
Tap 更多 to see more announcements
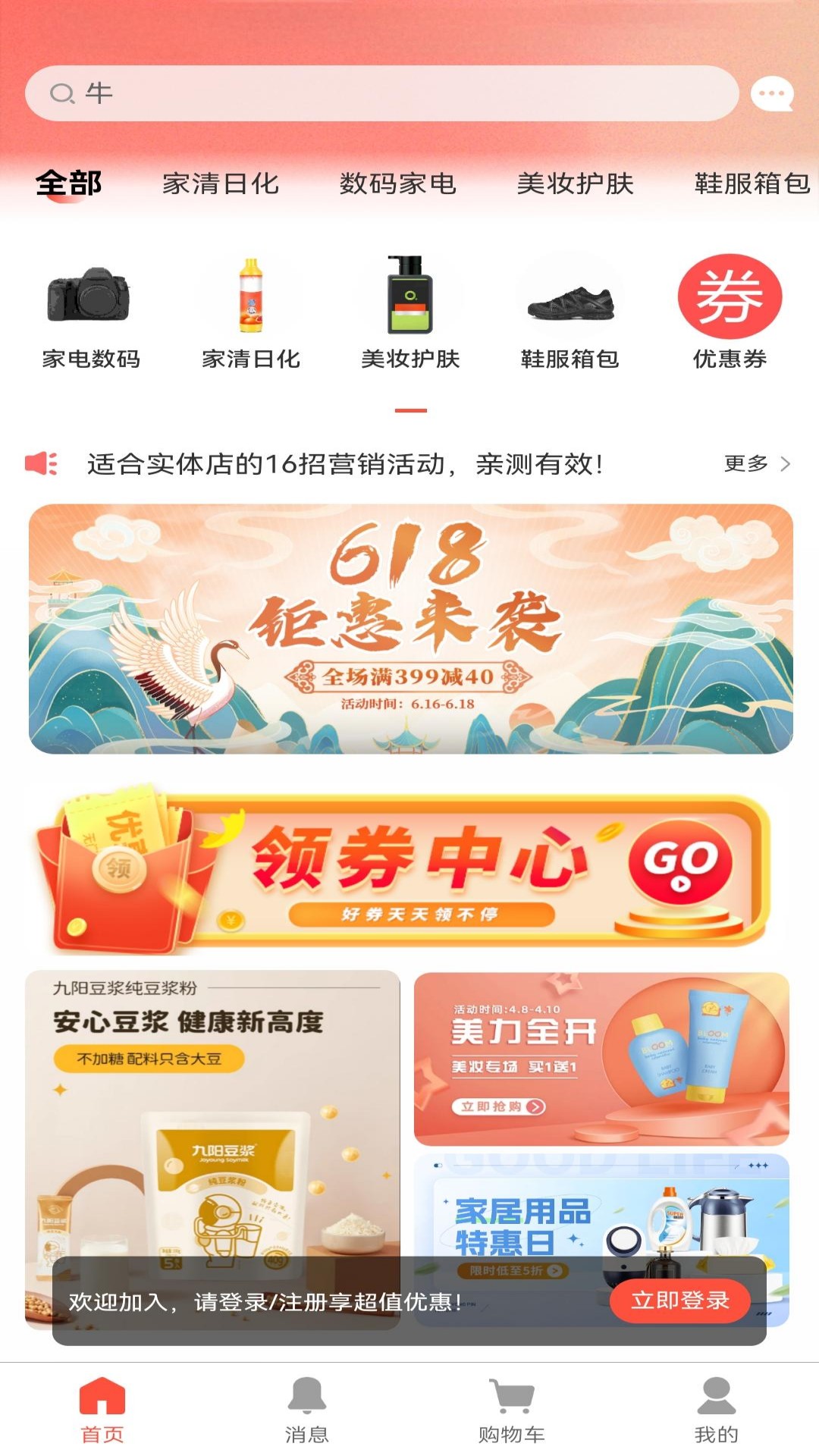[756, 463]
